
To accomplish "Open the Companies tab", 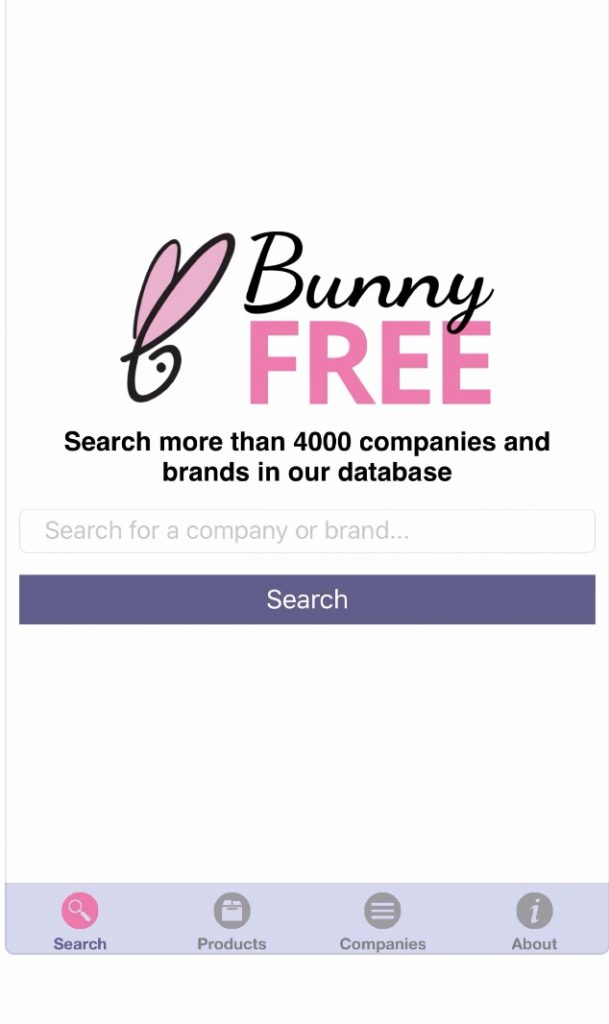I will [x=382, y=921].
